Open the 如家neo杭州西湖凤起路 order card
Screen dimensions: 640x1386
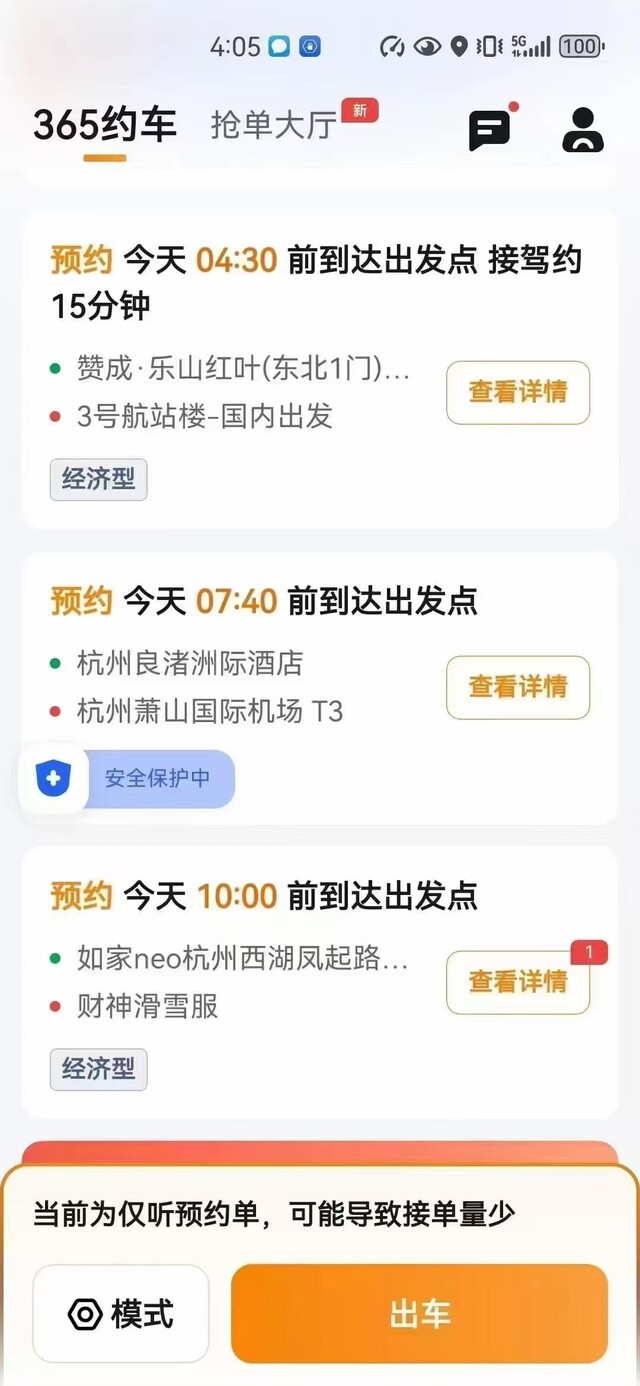[320, 983]
